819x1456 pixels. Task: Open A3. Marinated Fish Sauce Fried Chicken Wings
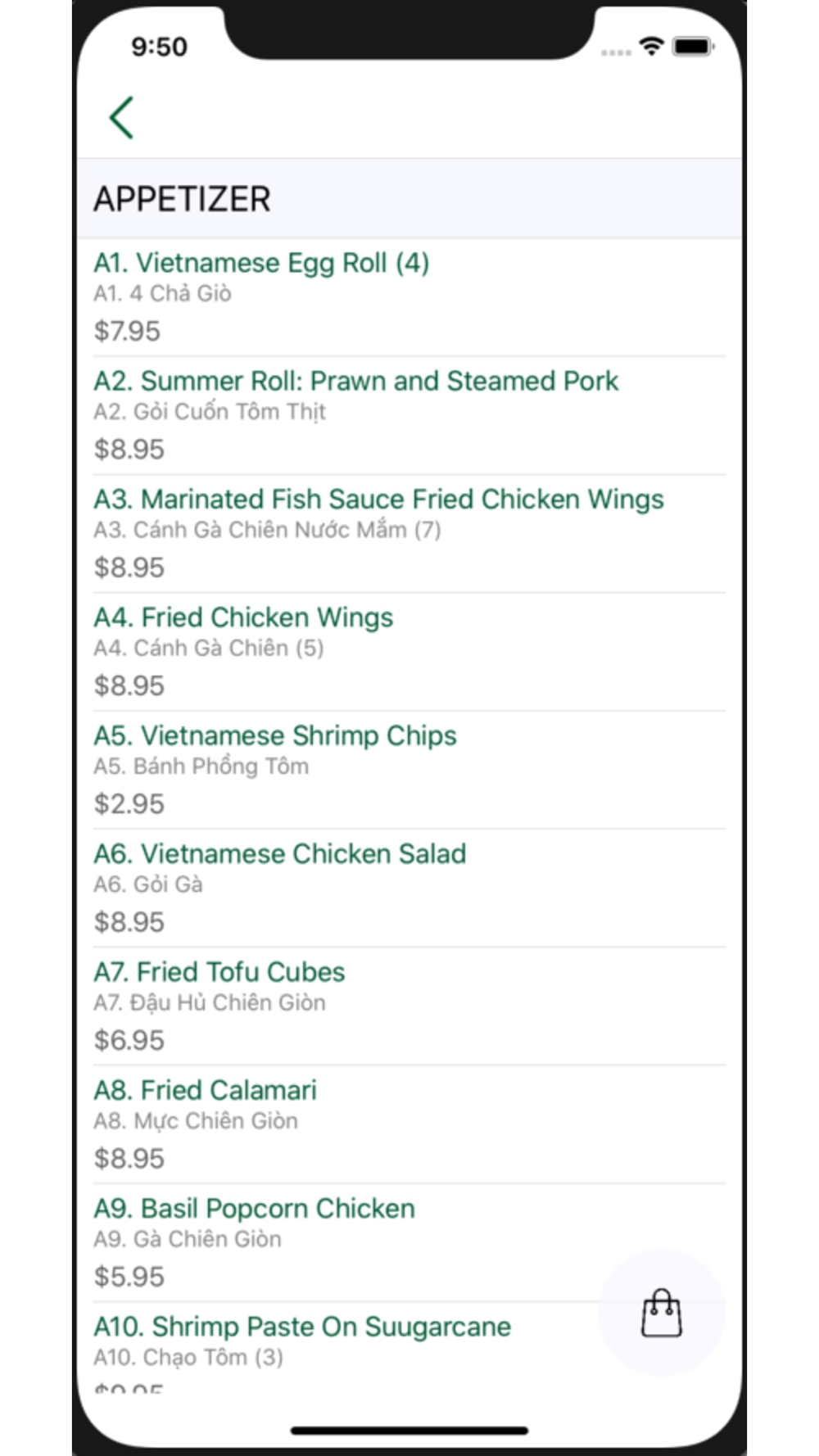tap(378, 500)
